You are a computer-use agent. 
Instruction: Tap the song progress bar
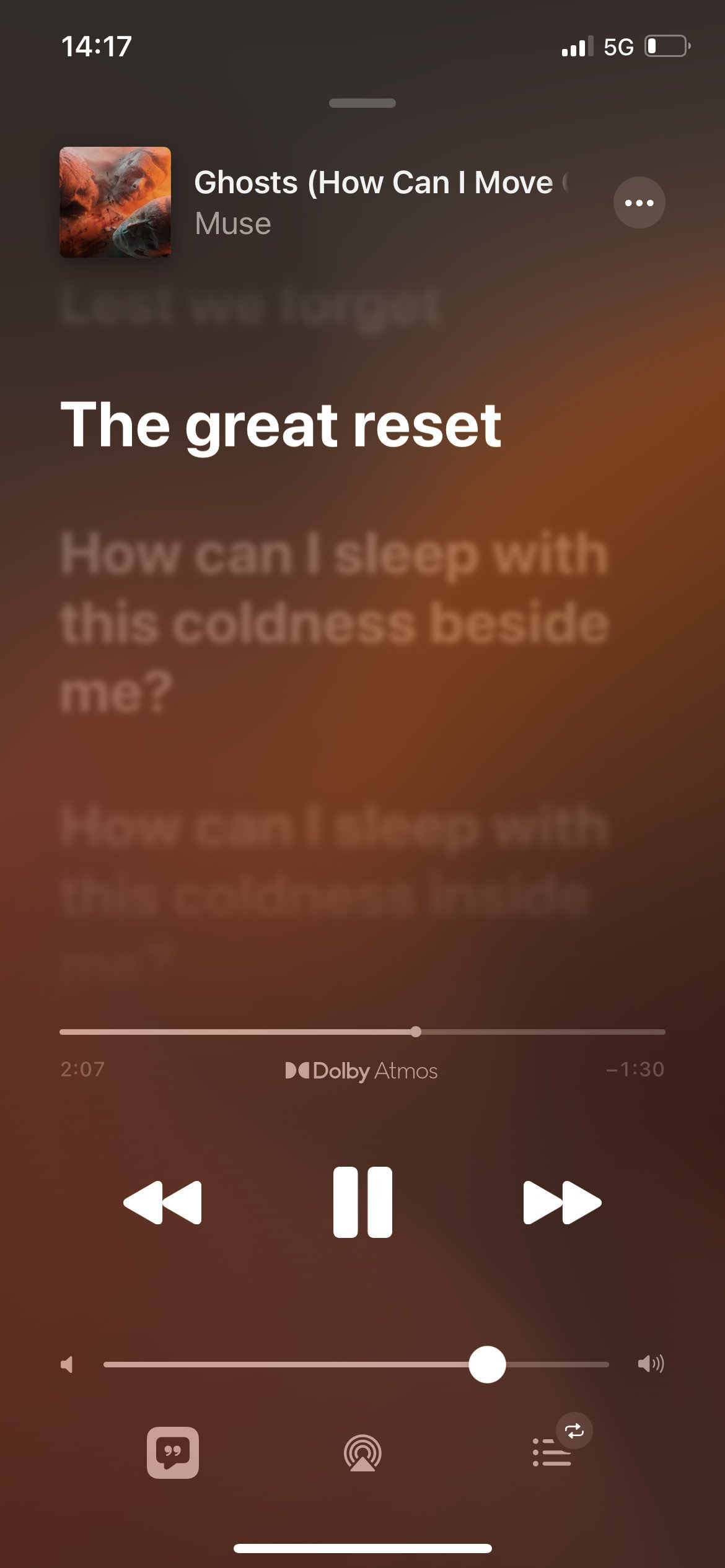pos(362,1032)
